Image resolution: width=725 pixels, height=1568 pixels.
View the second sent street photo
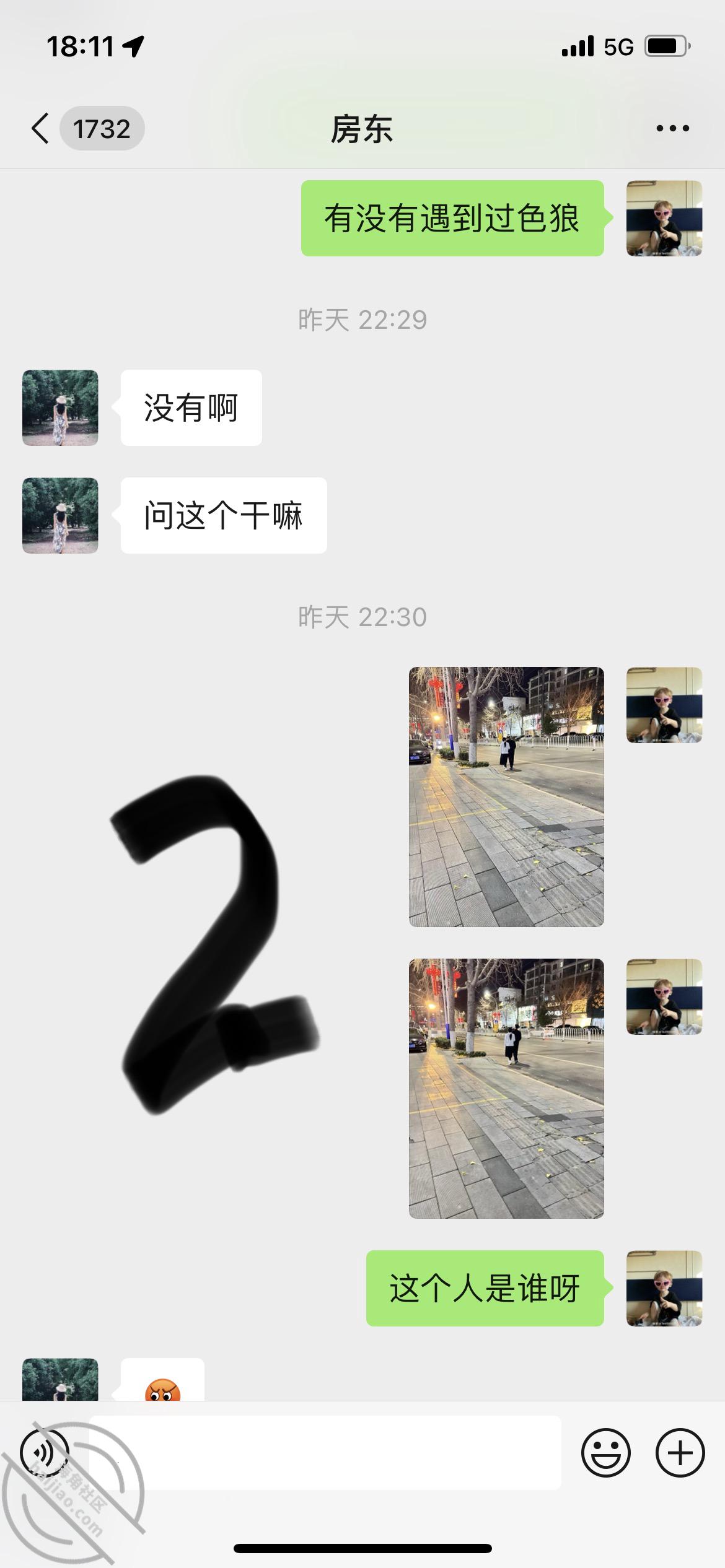coord(506,1088)
